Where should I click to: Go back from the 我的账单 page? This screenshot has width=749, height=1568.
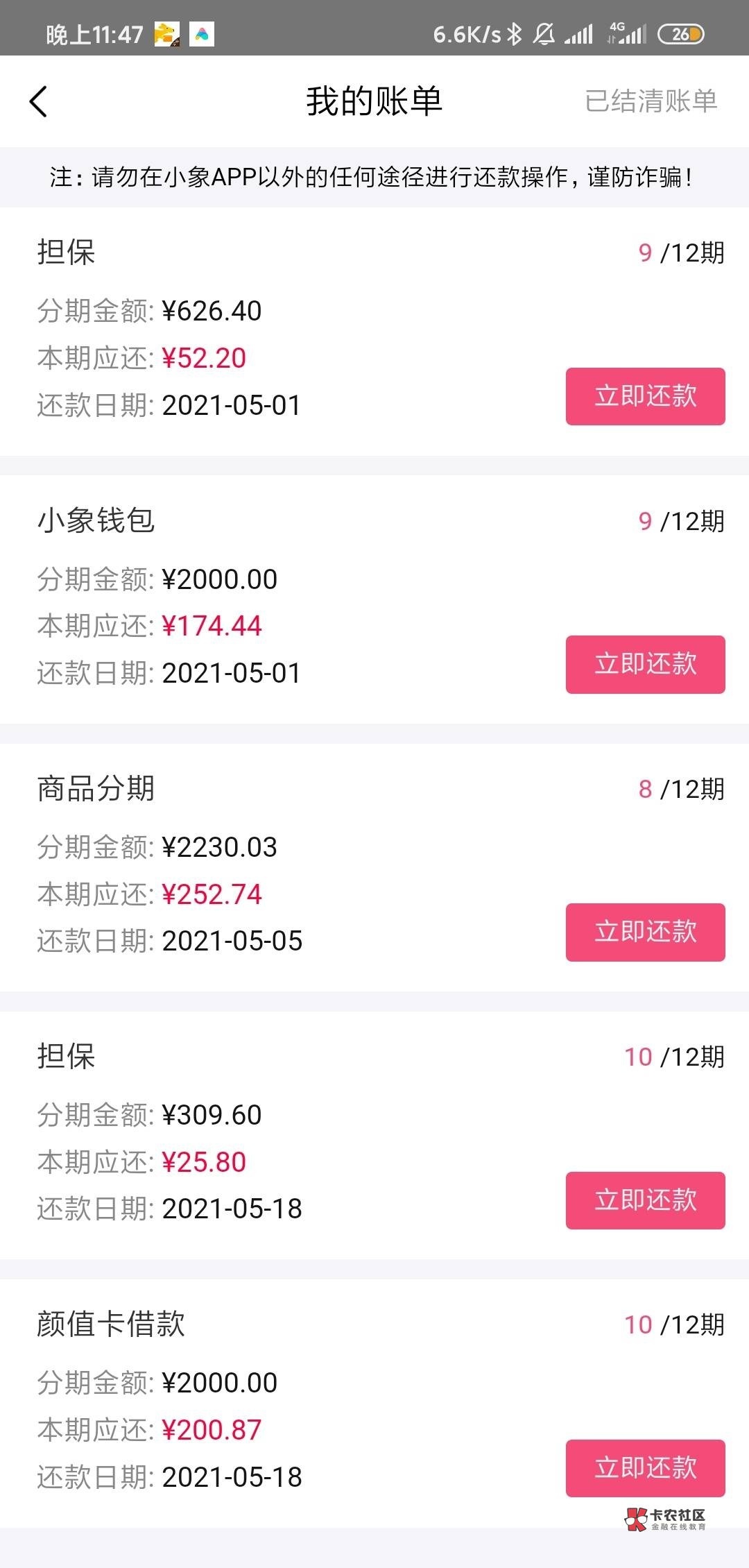point(39,101)
